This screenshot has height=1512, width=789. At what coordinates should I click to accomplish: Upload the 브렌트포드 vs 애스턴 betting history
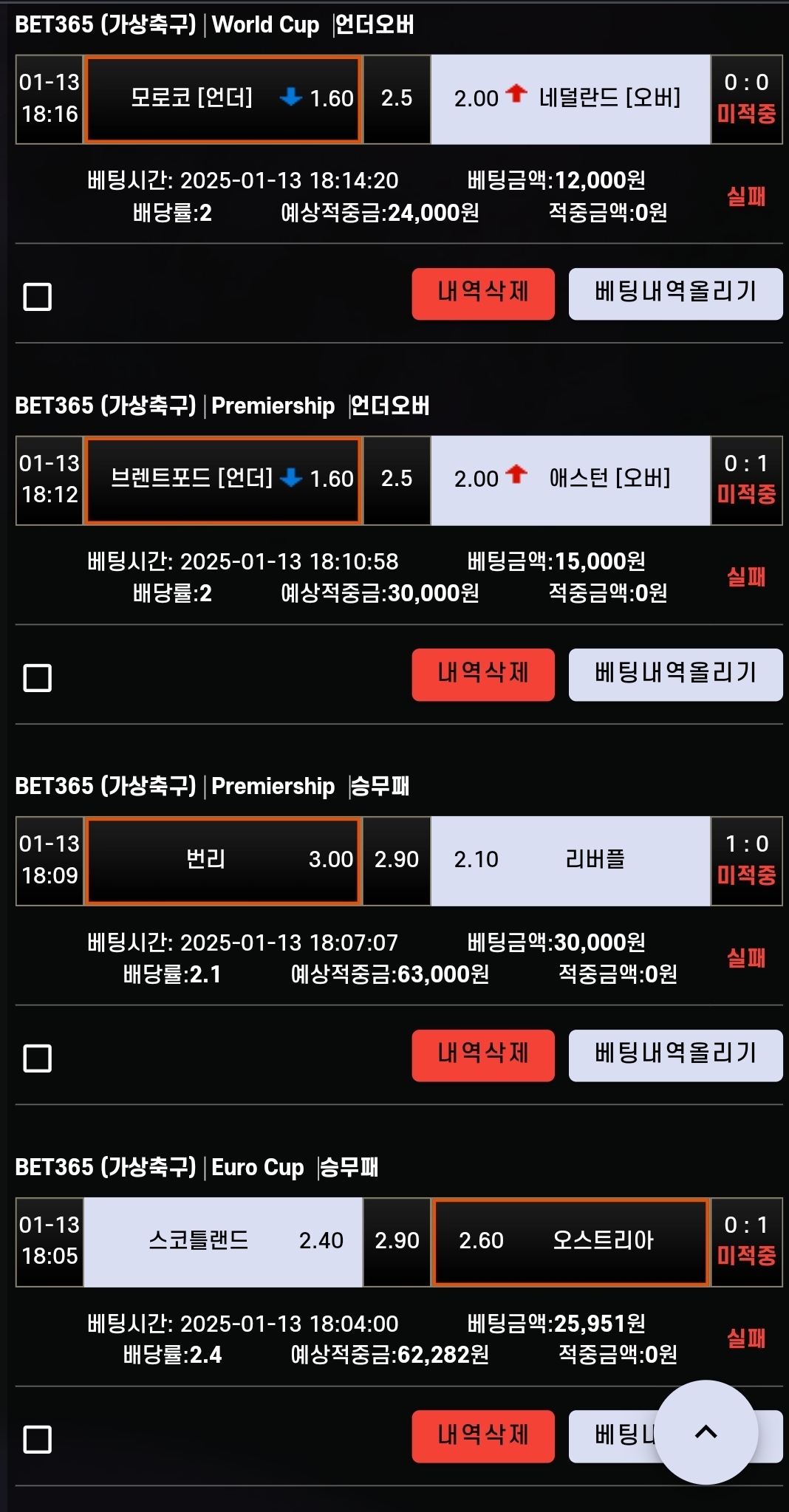point(675,674)
